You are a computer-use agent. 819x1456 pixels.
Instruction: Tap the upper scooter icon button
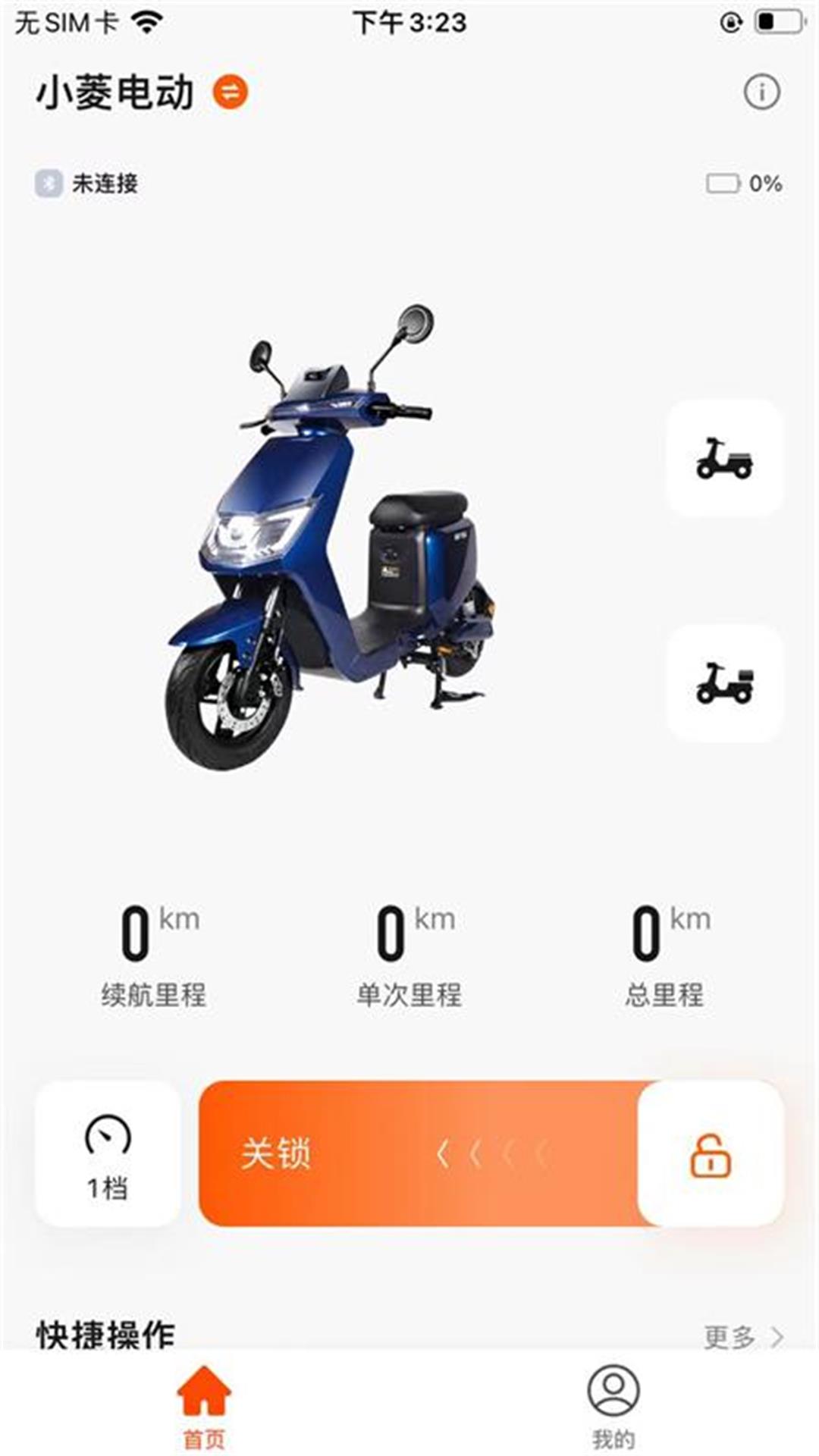pyautogui.click(x=724, y=459)
